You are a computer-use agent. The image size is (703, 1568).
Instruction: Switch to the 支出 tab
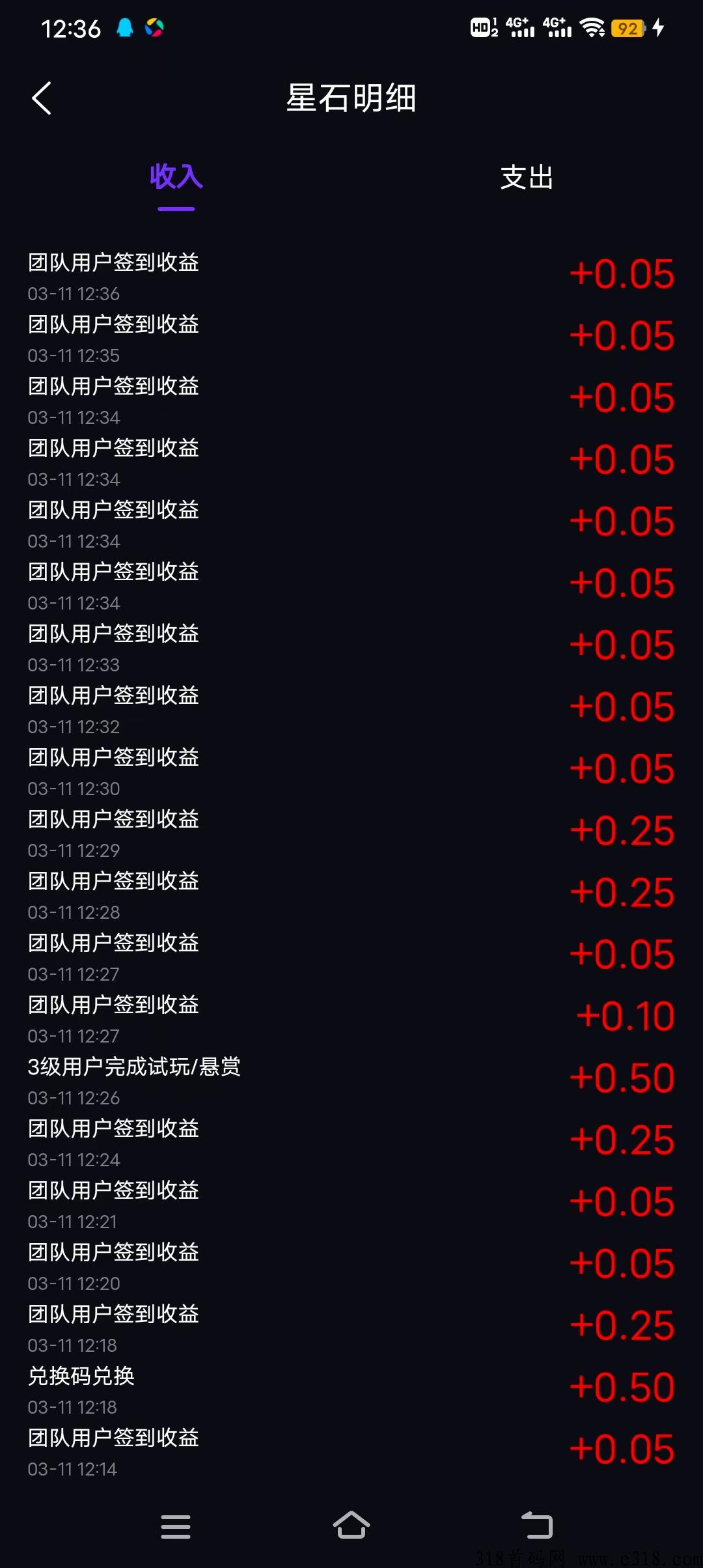point(527,177)
